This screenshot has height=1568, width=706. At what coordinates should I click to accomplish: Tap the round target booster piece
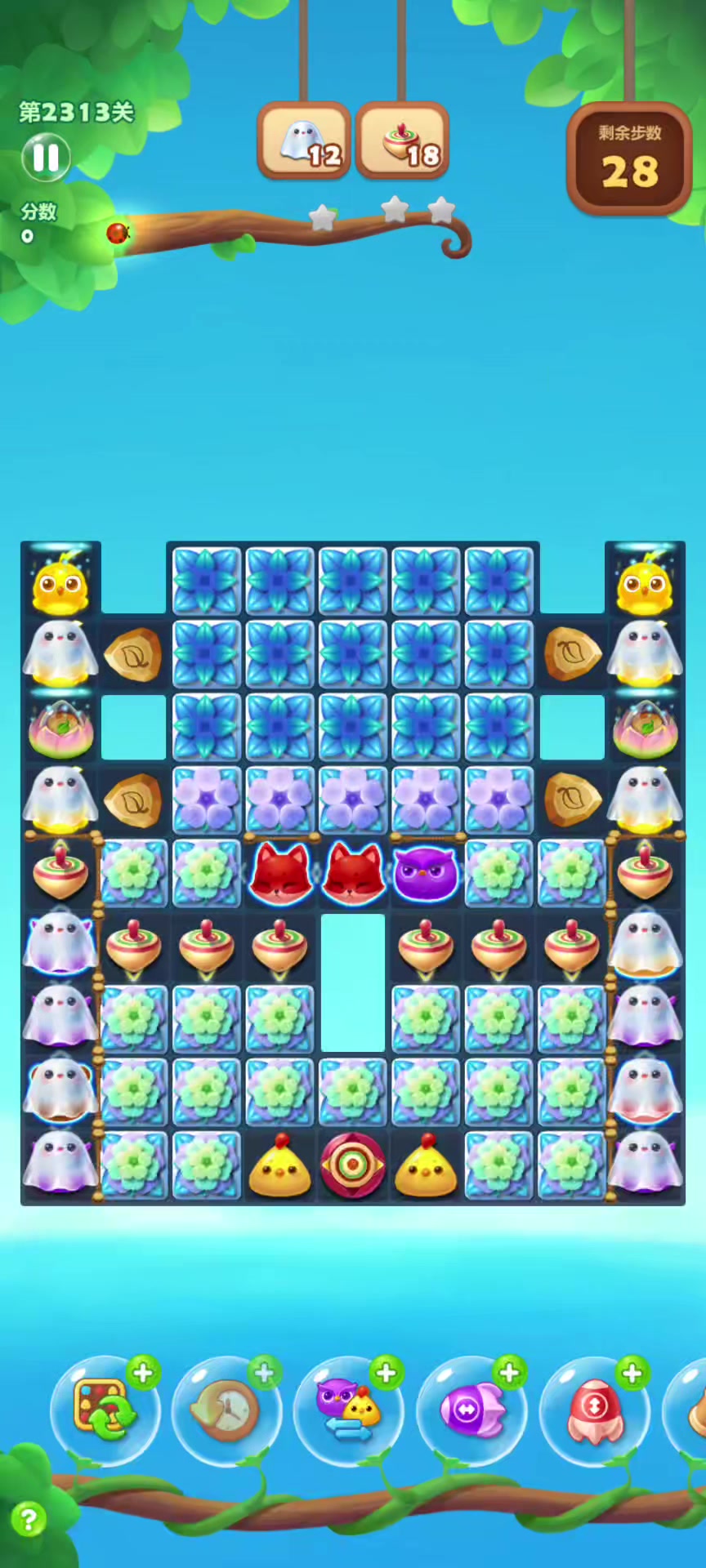(x=353, y=1165)
